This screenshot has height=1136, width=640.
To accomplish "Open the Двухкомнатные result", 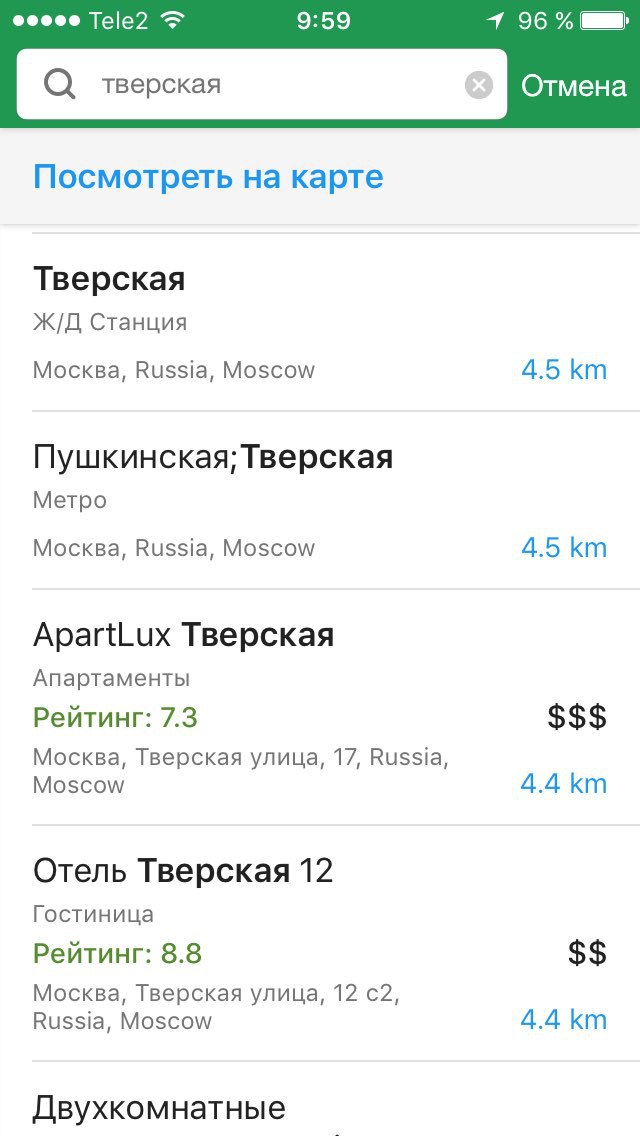I will 320,1099.
